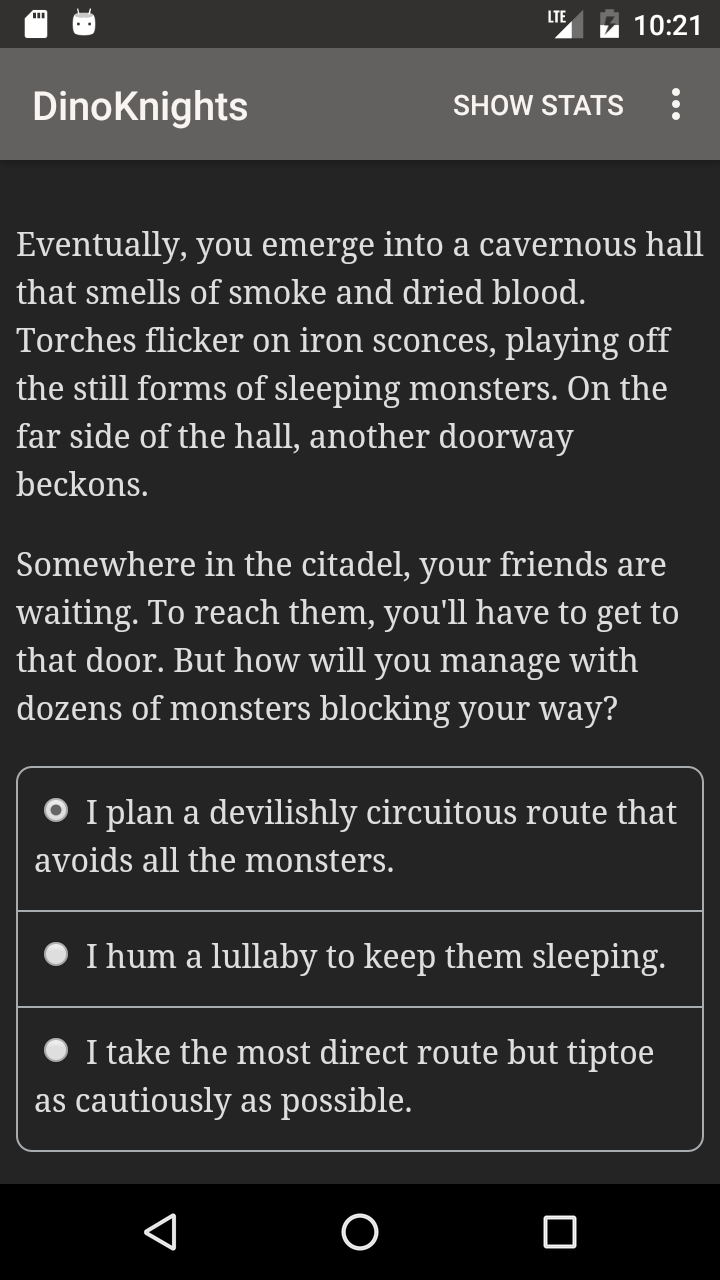Open the Show Stats screen
The width and height of the screenshot is (720, 1280).
pyautogui.click(x=538, y=105)
